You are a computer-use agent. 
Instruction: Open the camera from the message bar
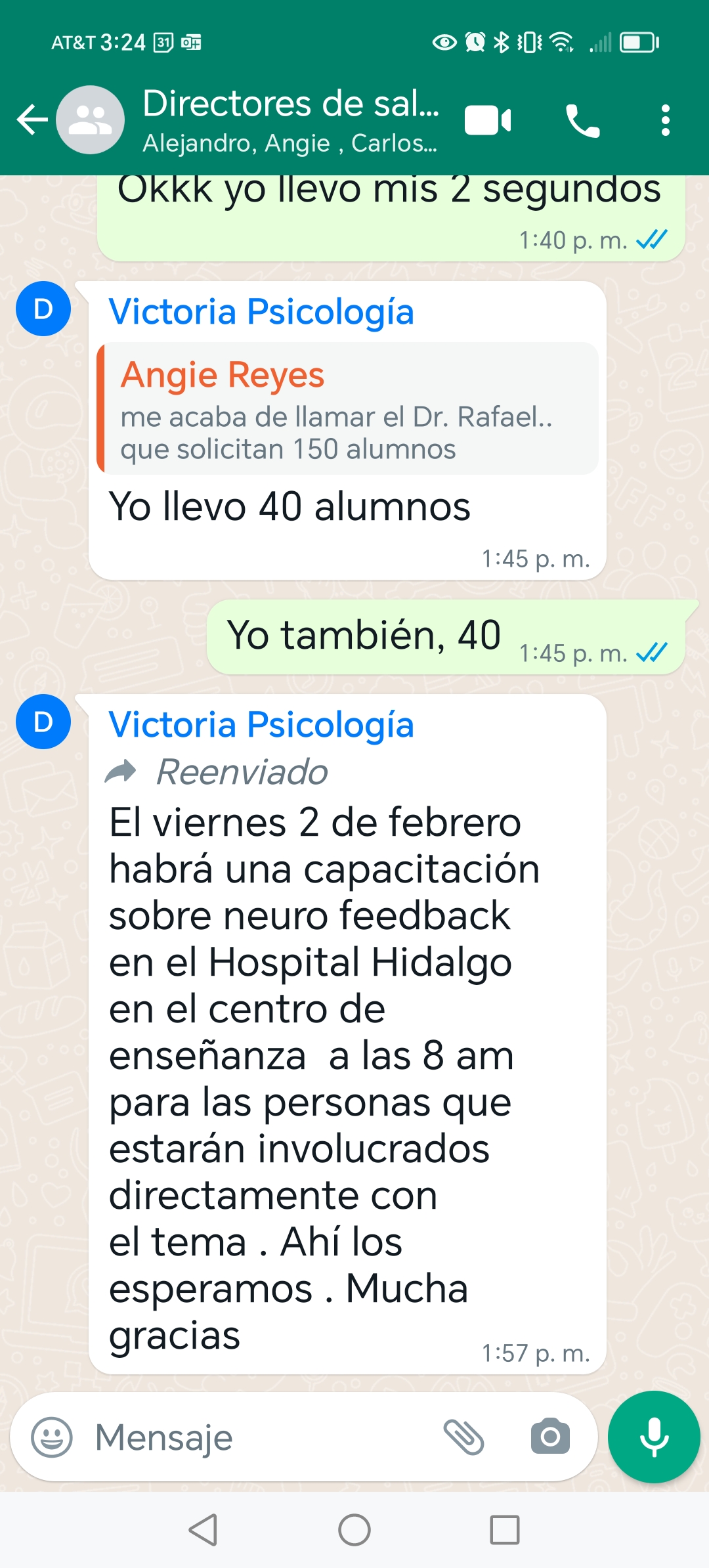[550, 1437]
